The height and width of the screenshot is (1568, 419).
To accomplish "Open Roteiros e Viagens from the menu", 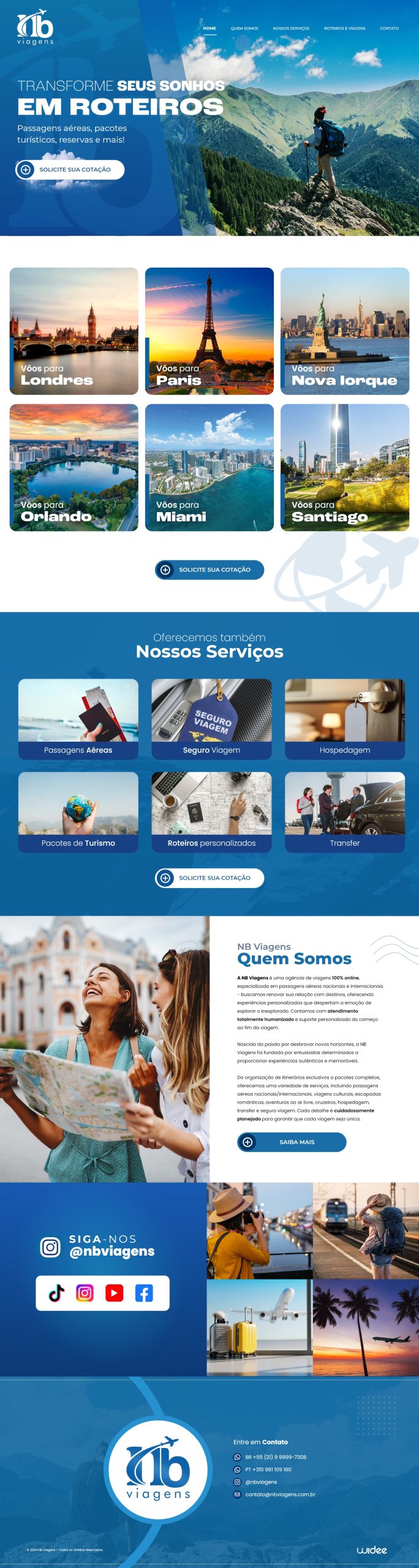I will tap(344, 28).
